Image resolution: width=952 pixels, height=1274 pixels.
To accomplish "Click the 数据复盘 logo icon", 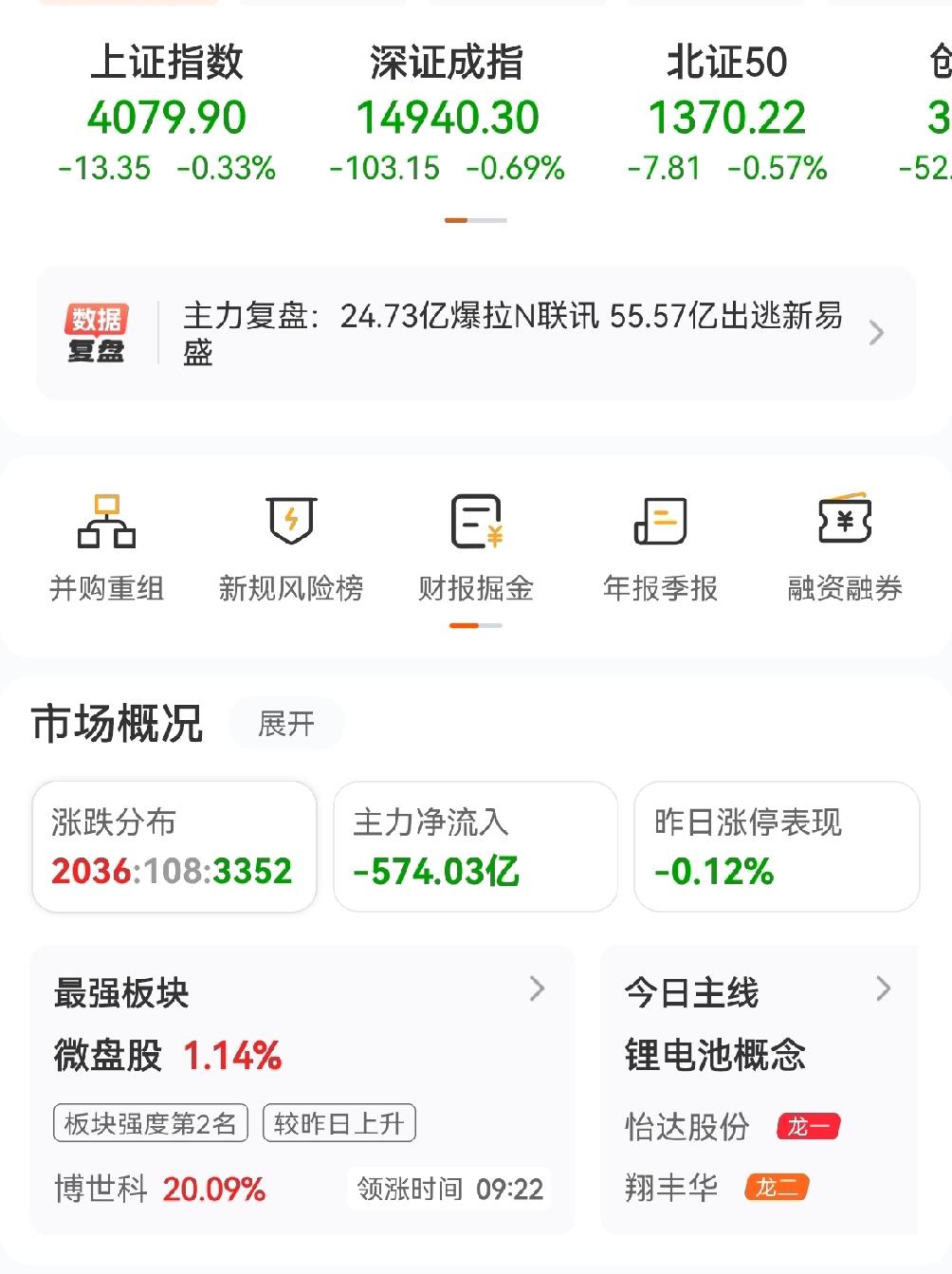I will [98, 333].
